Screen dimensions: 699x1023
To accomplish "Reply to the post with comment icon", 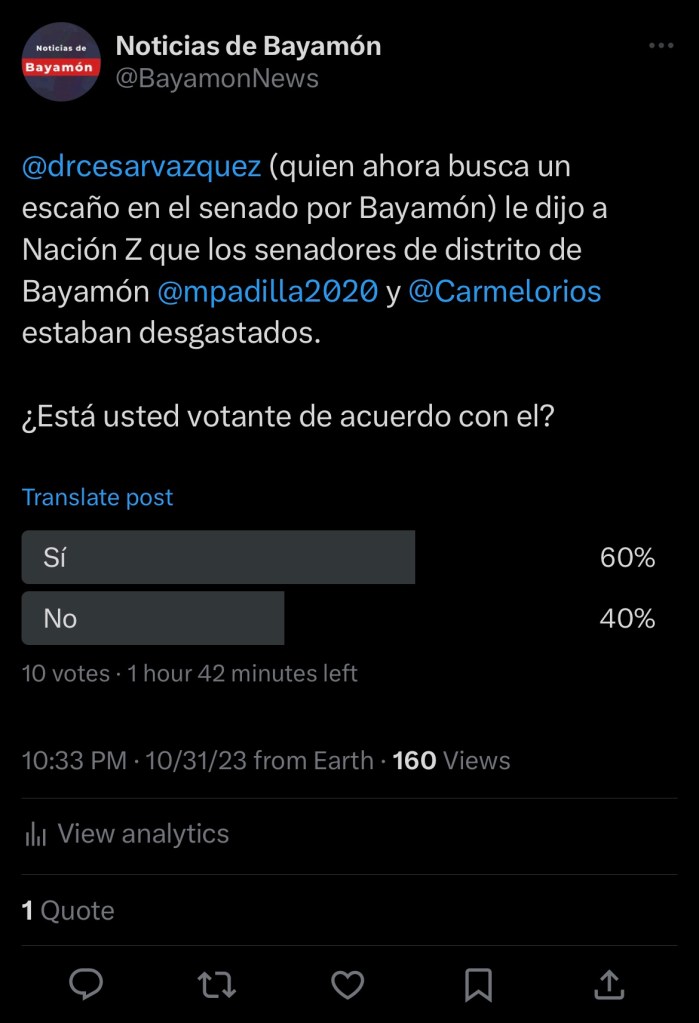I will pos(86,986).
